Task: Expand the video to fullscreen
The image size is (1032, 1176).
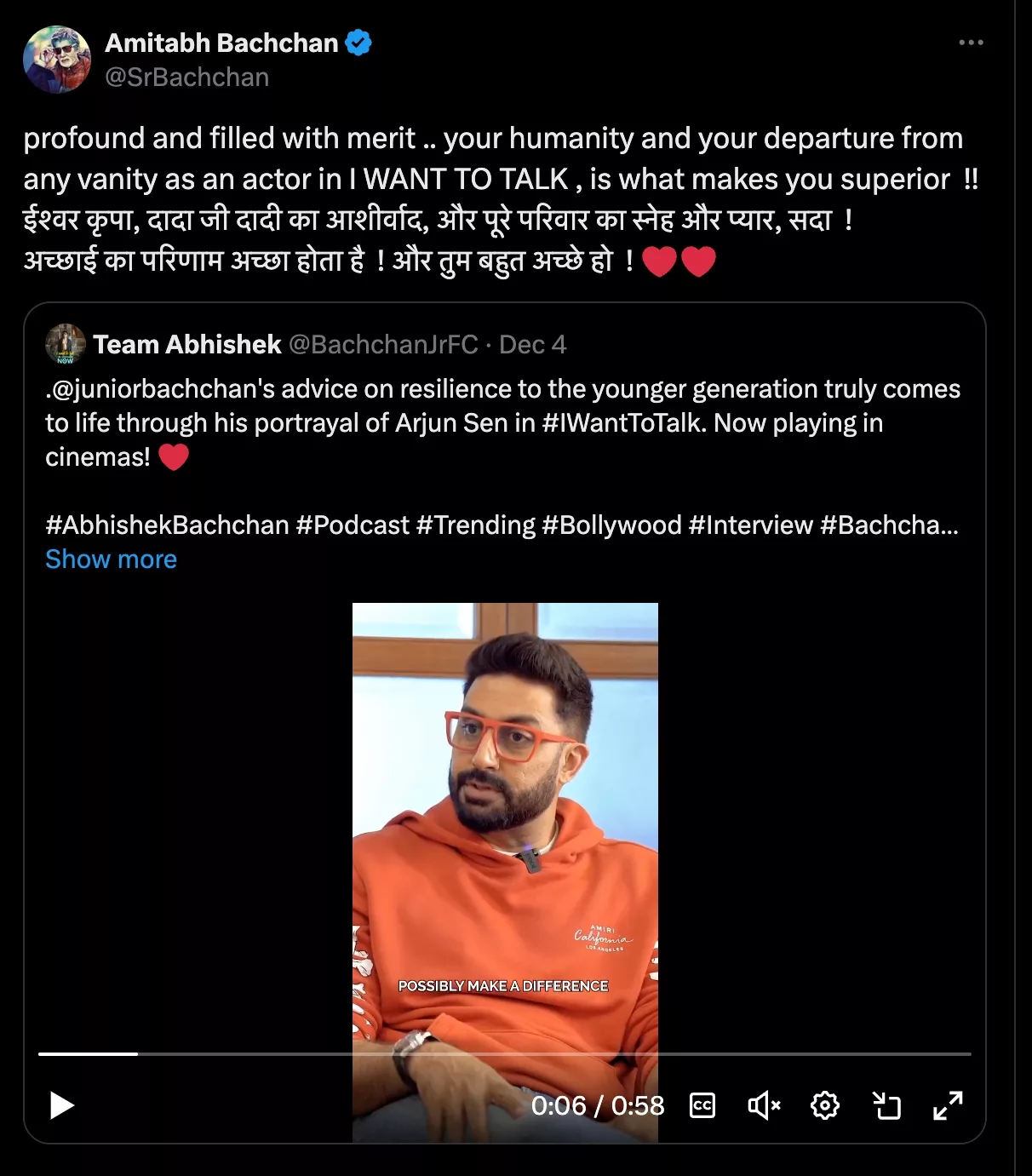Action: pyautogui.click(x=948, y=1105)
